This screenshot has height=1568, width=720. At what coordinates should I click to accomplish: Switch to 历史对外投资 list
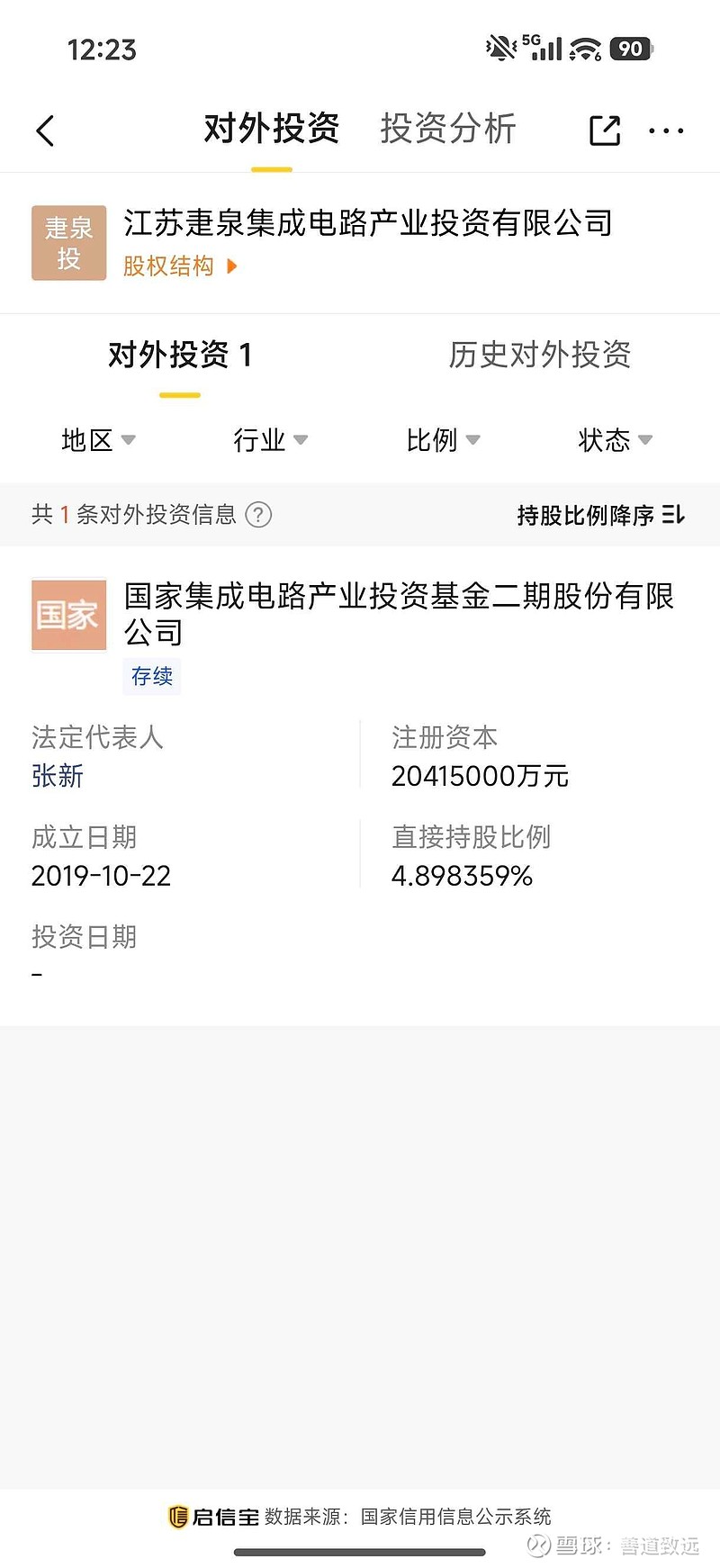[540, 356]
